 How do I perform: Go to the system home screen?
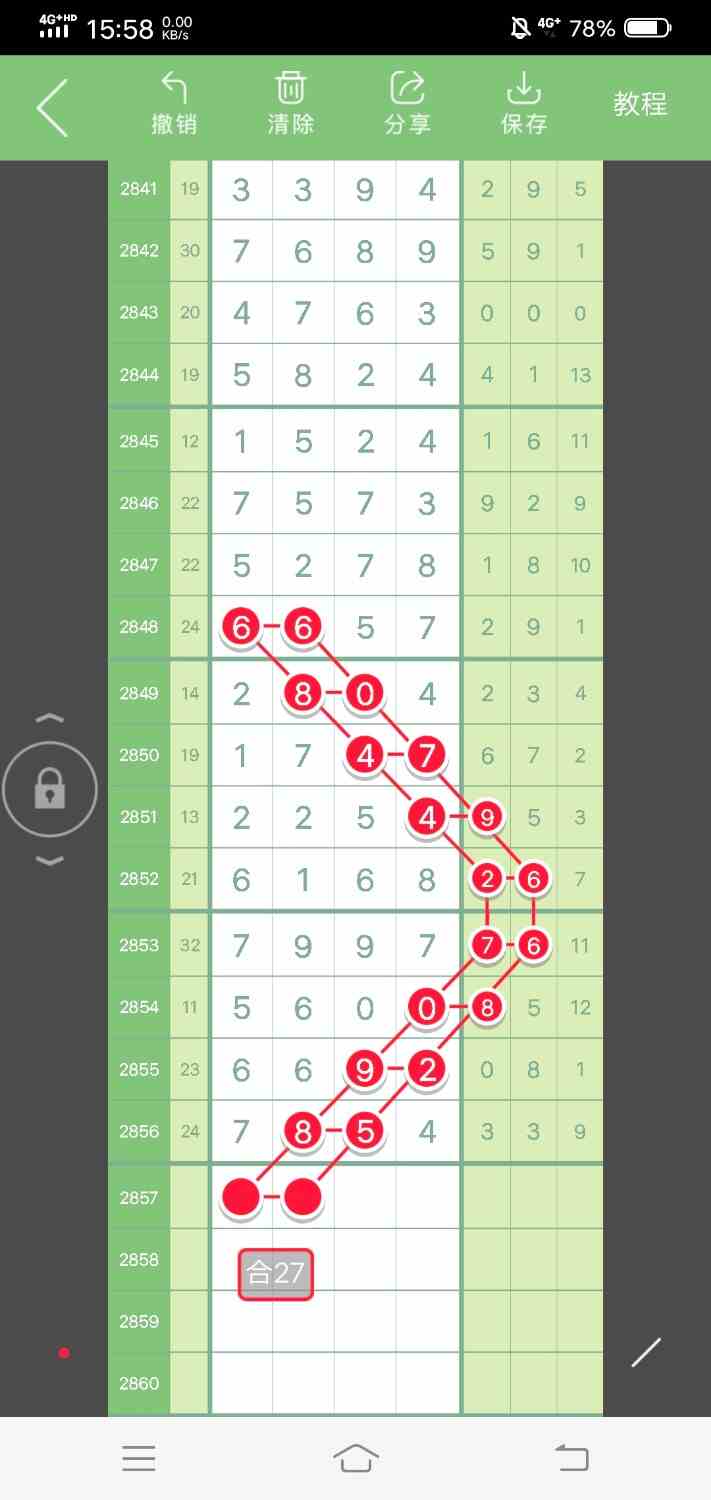tap(356, 1459)
